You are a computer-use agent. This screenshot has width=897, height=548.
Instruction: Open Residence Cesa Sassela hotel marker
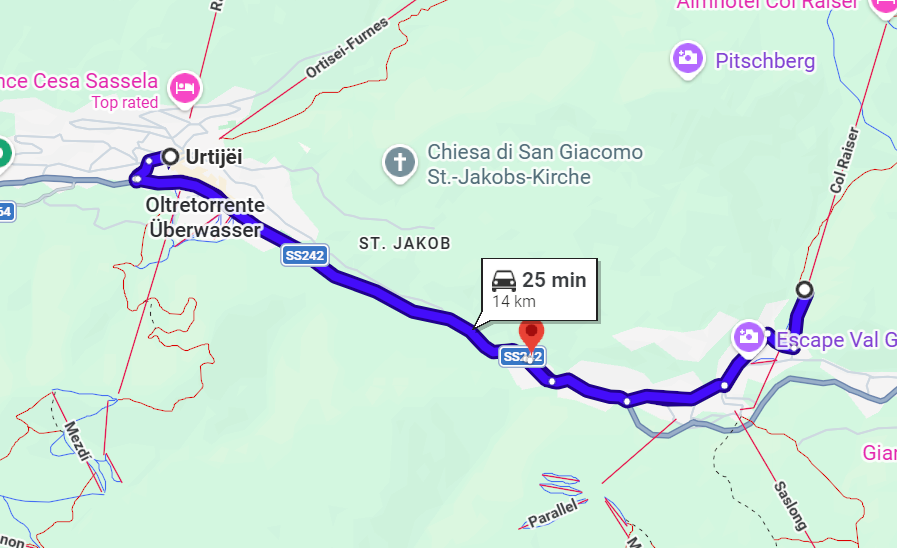(x=184, y=87)
